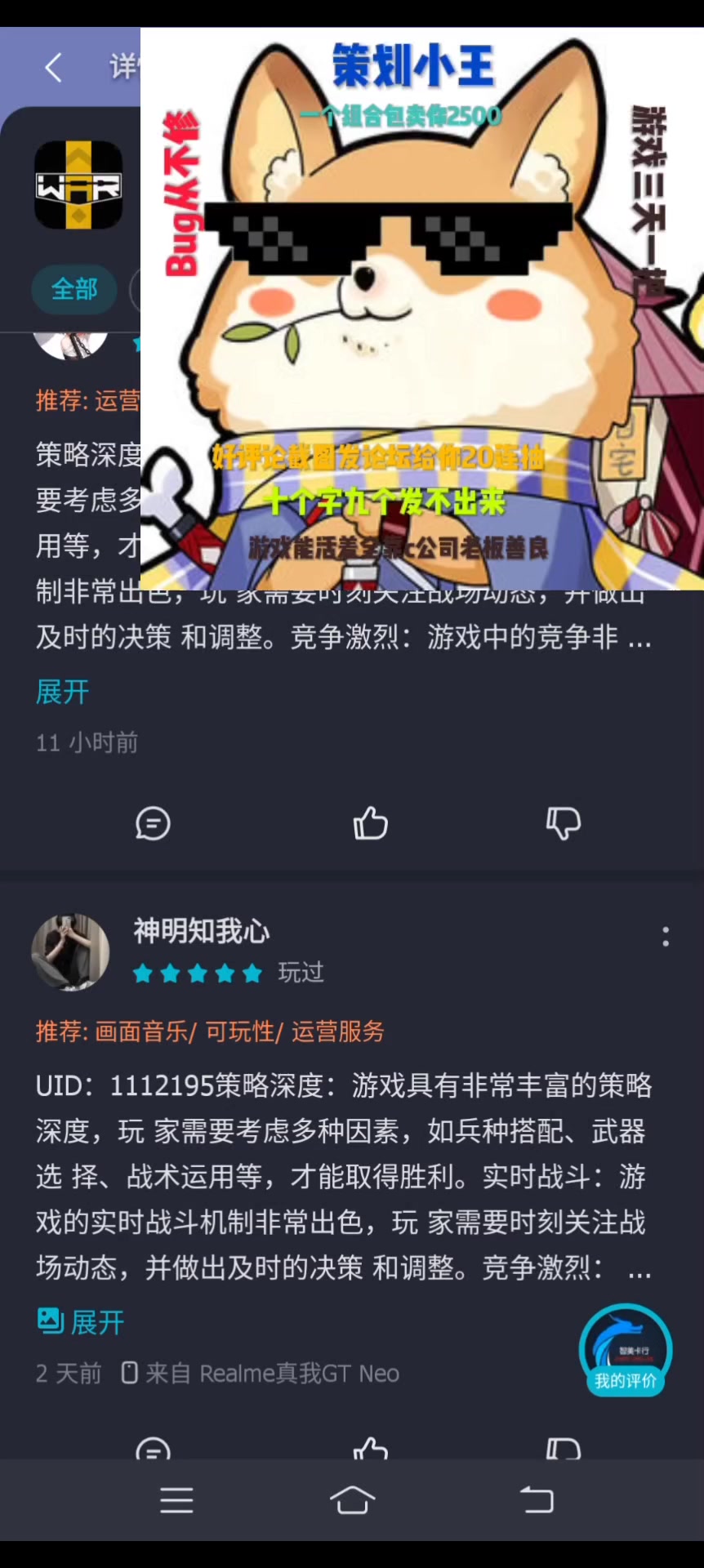Image resolution: width=704 pixels, height=1568 pixels.
Task: Comment on the 11 小时前 review
Action: (153, 823)
